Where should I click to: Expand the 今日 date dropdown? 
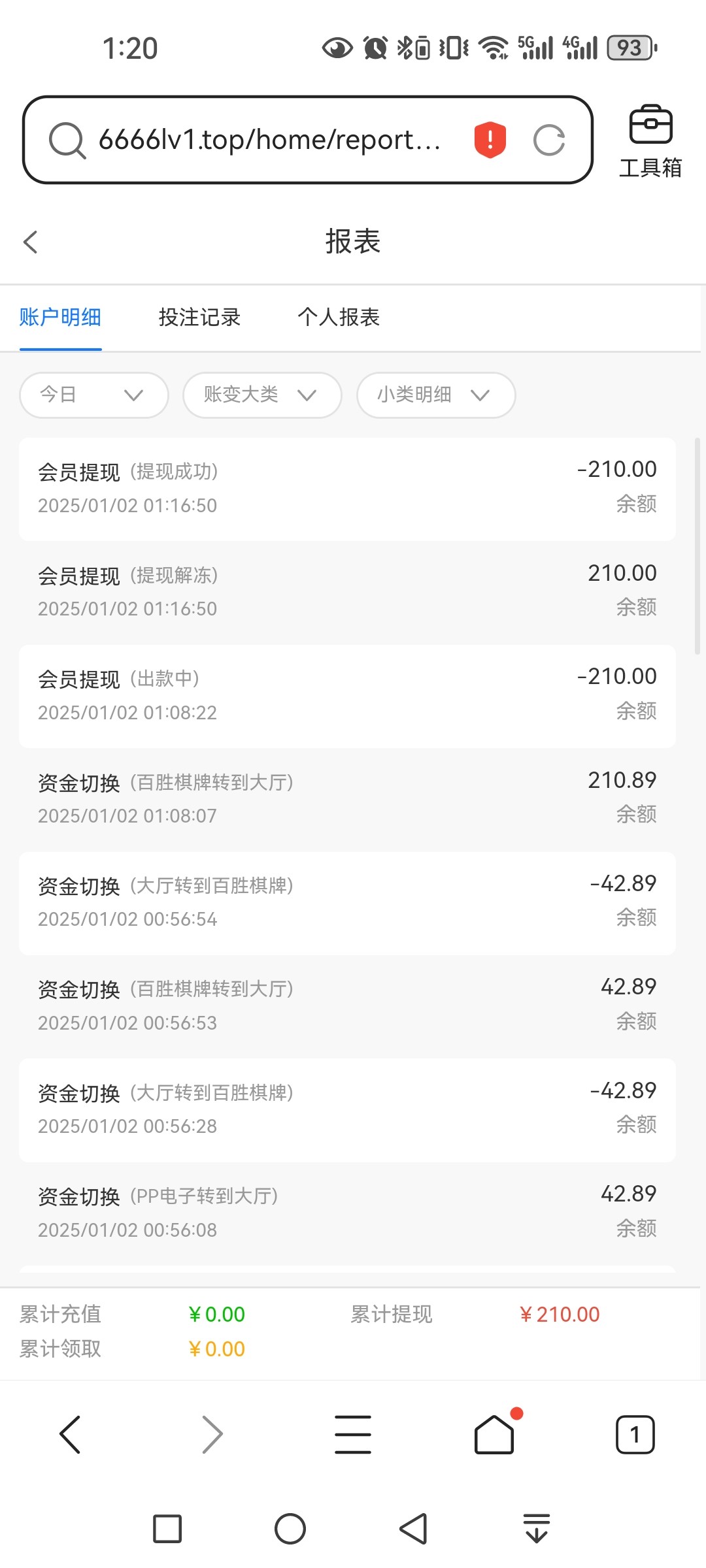pyautogui.click(x=94, y=395)
